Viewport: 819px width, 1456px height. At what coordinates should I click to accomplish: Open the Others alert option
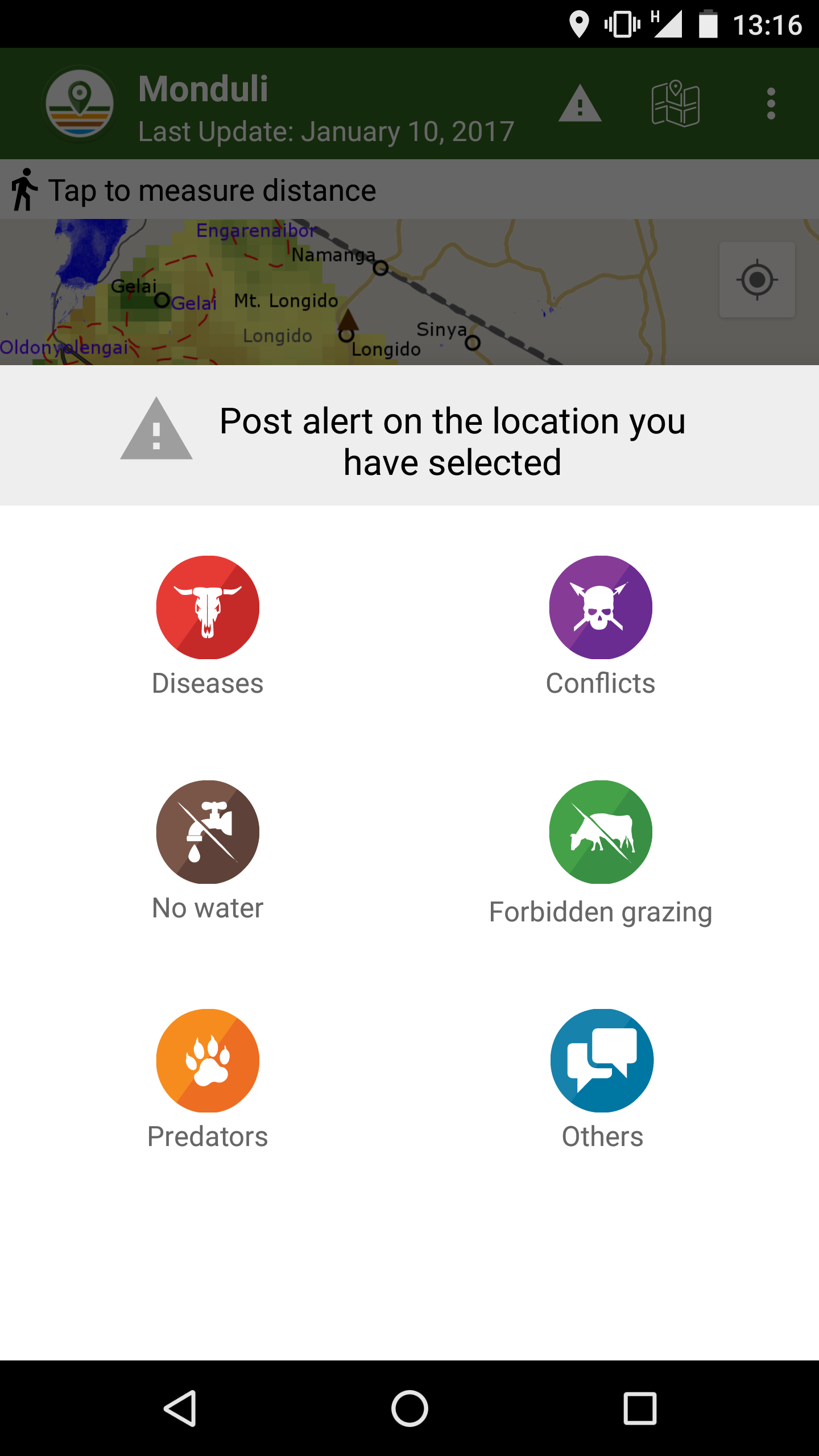point(602,1061)
